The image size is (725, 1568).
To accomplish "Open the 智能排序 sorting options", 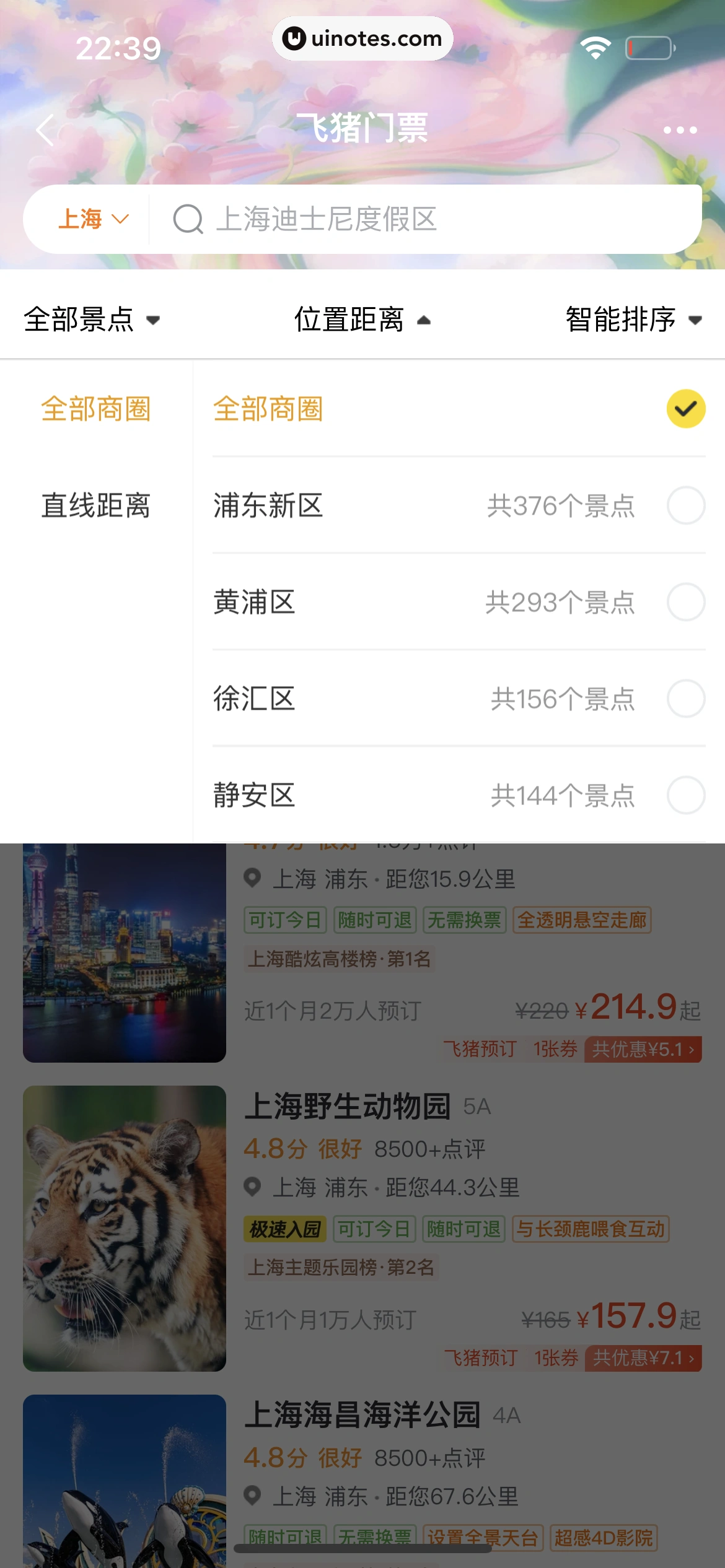I will coord(633,320).
